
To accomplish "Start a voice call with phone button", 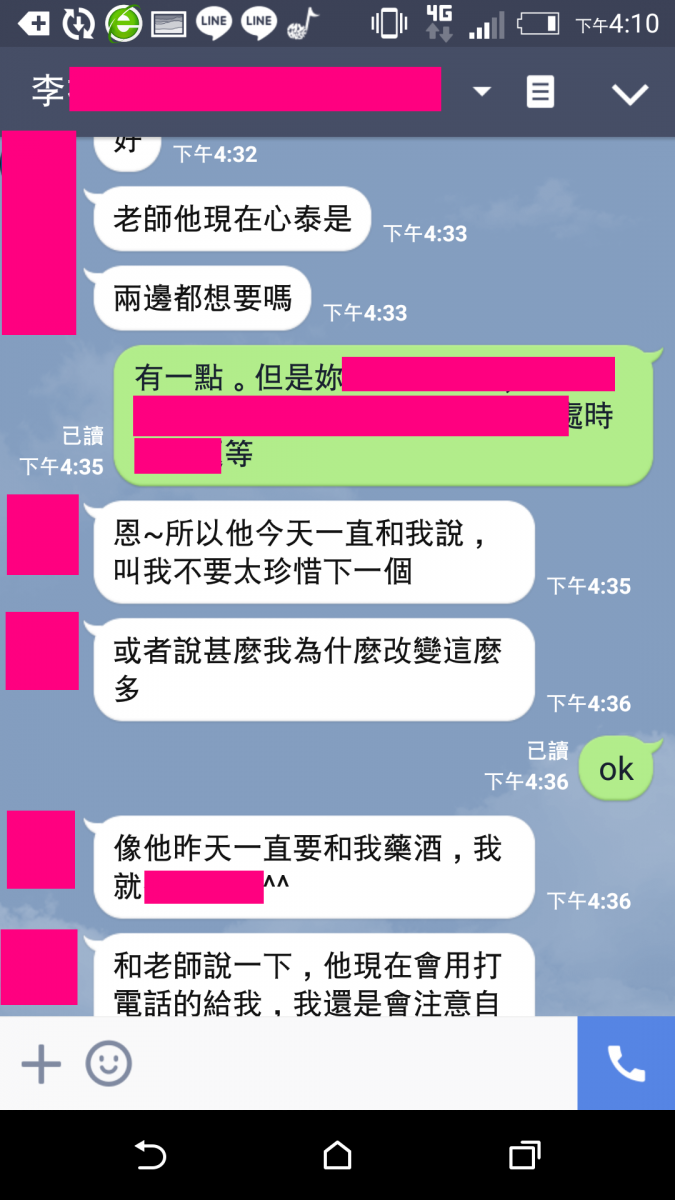I will [x=626, y=1063].
